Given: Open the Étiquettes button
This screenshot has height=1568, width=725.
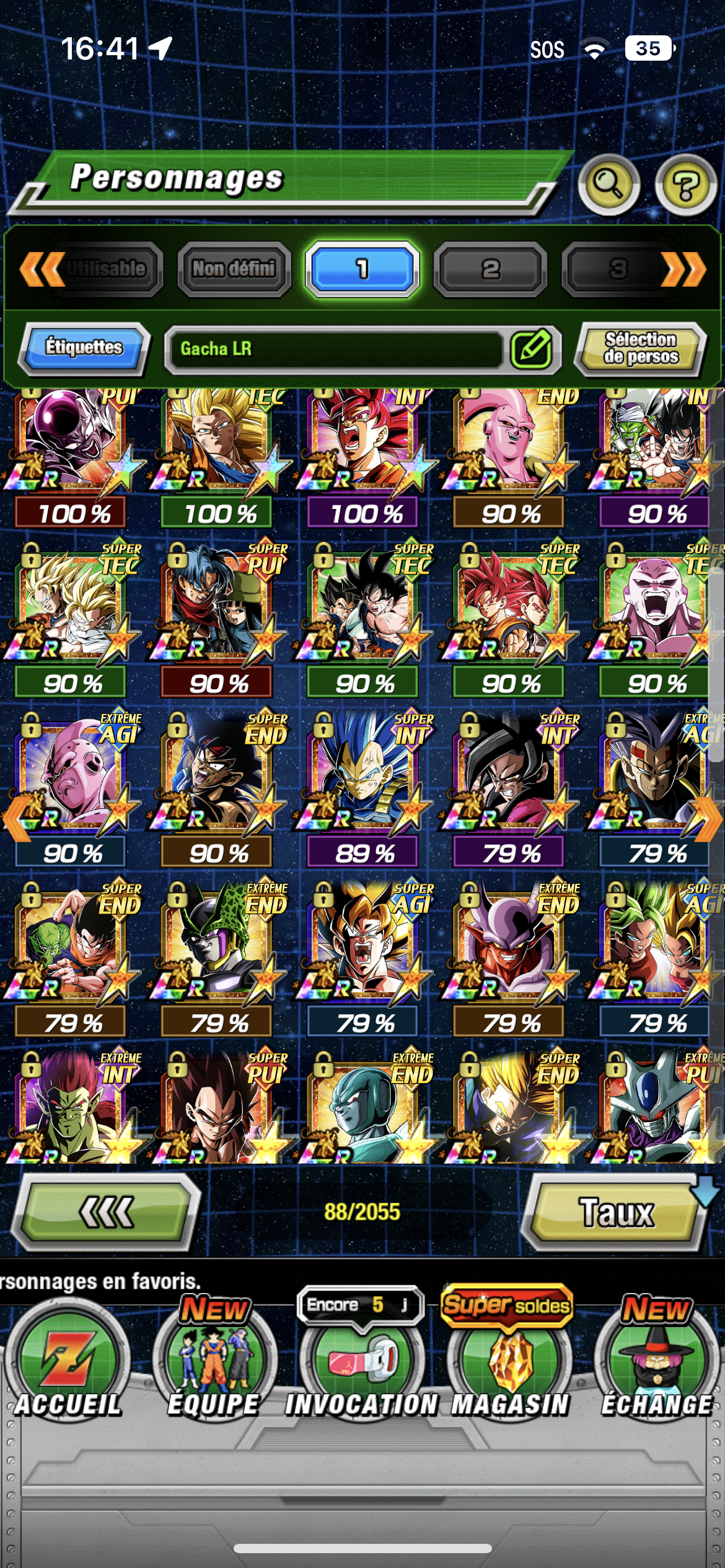Looking at the screenshot, I should click(84, 347).
